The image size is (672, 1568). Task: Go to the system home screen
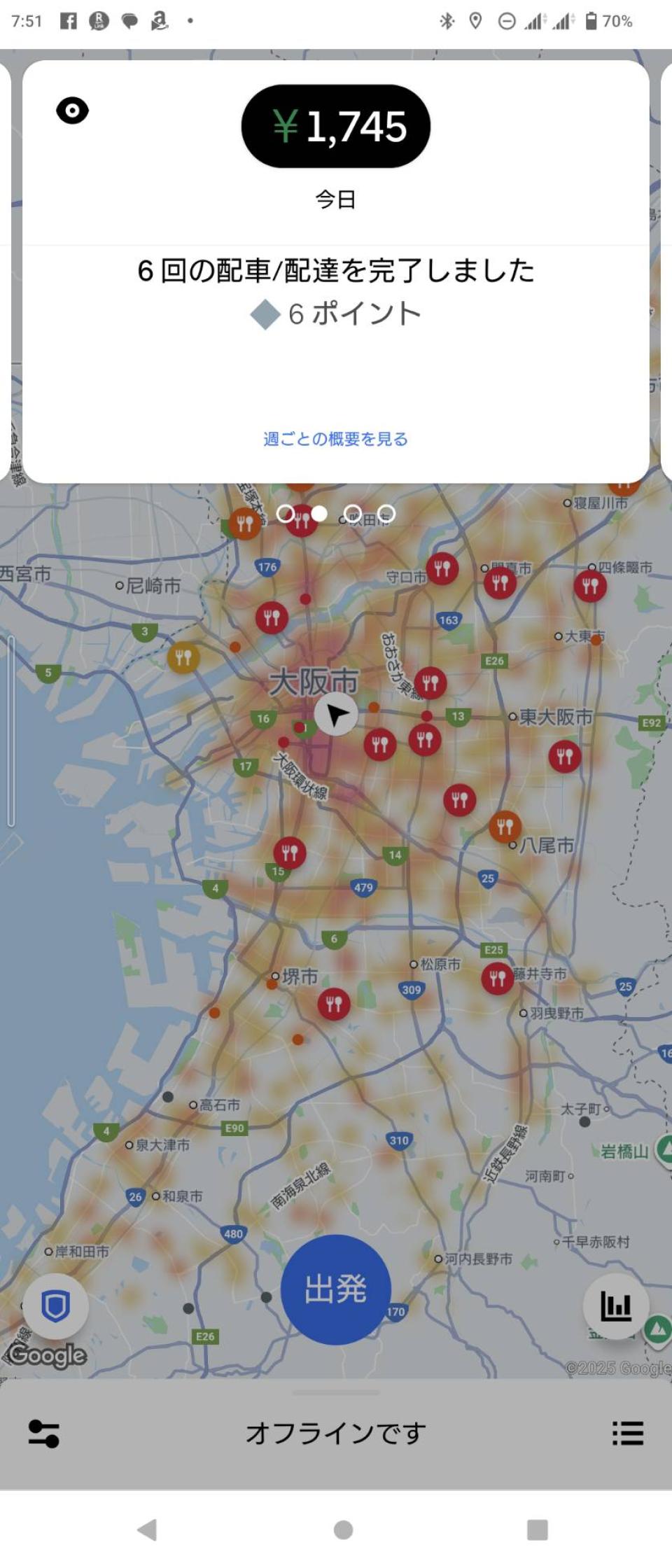(x=343, y=1529)
